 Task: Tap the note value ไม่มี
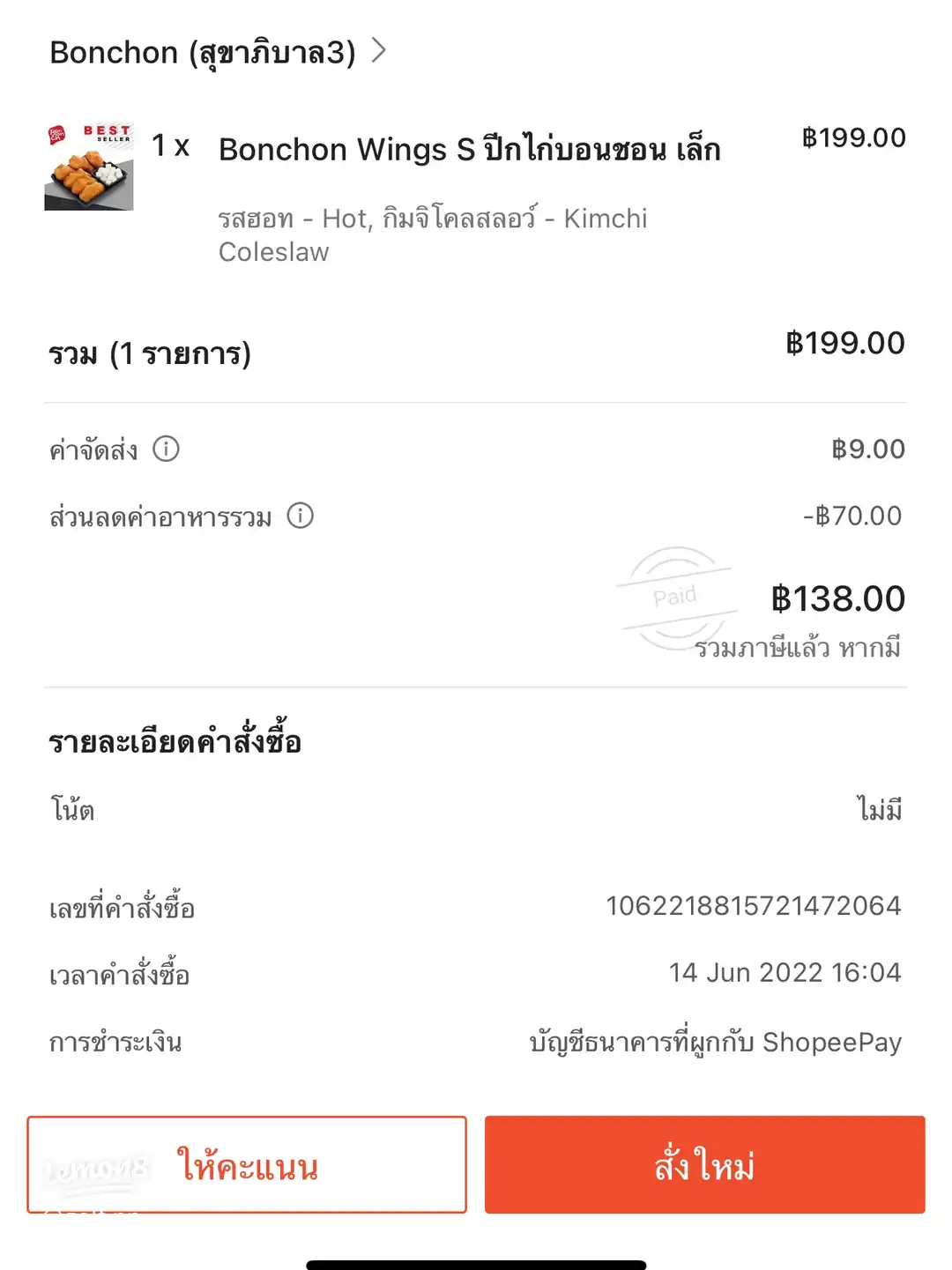[x=881, y=809]
